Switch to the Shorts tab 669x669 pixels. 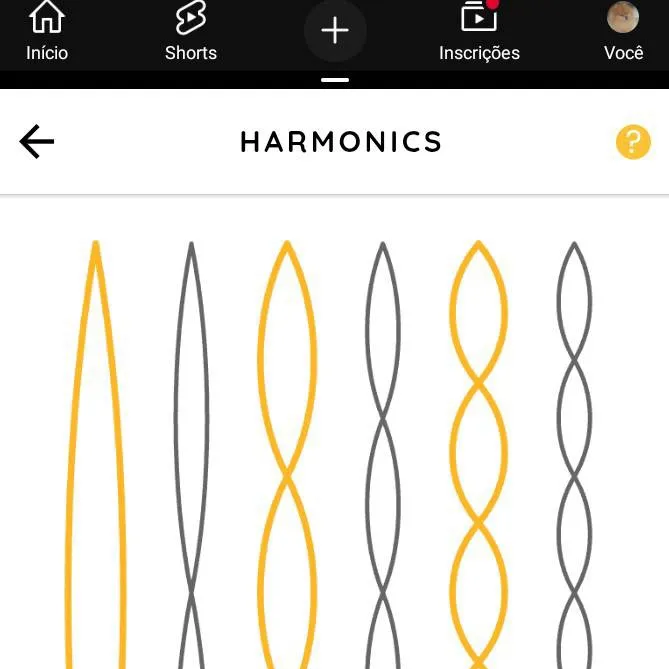[x=190, y=32]
